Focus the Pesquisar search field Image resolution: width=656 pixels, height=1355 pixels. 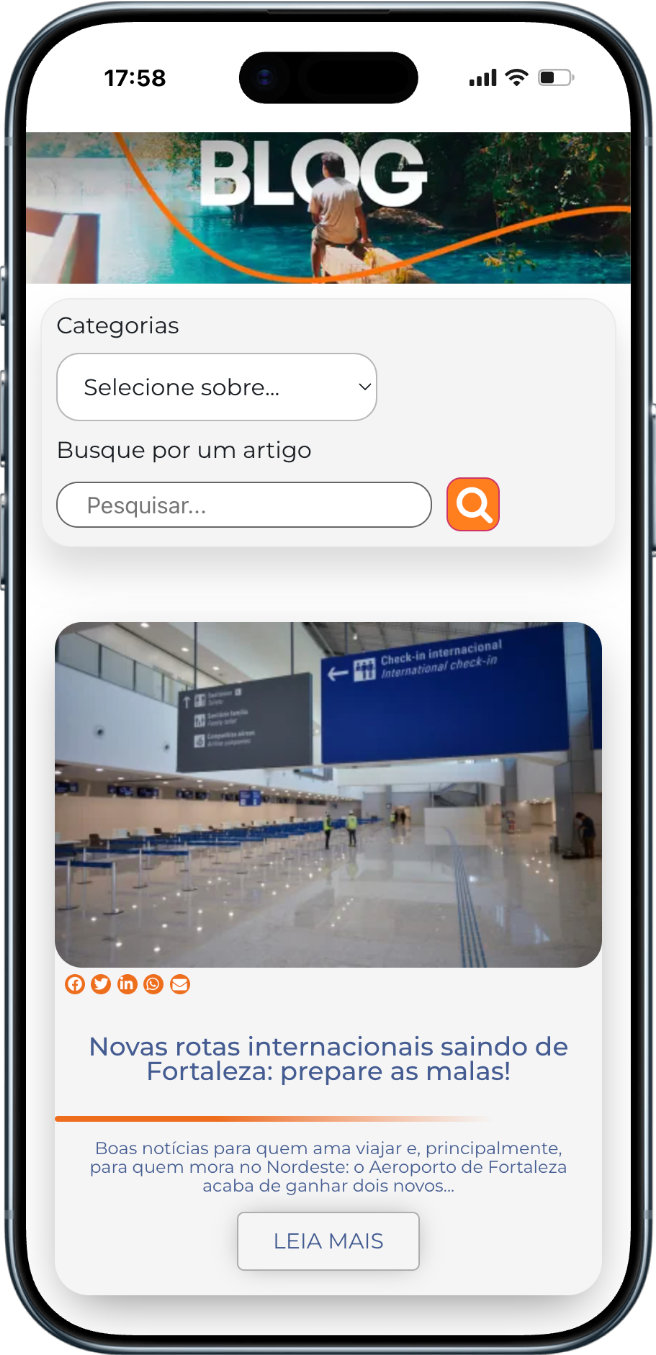pos(244,505)
